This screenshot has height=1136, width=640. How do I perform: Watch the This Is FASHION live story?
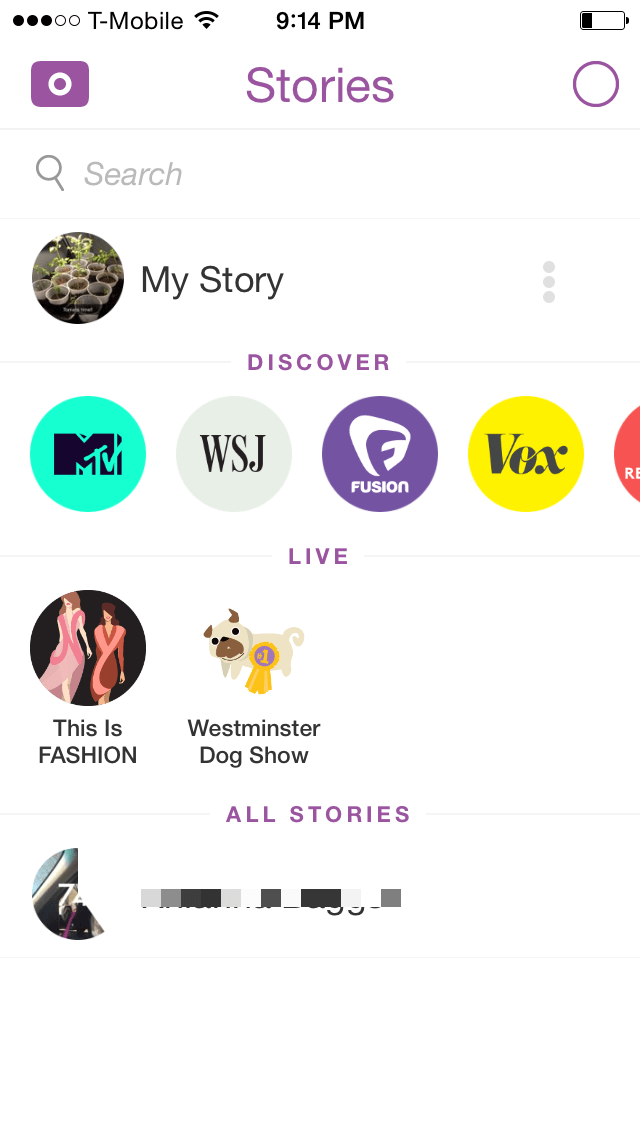click(x=88, y=650)
